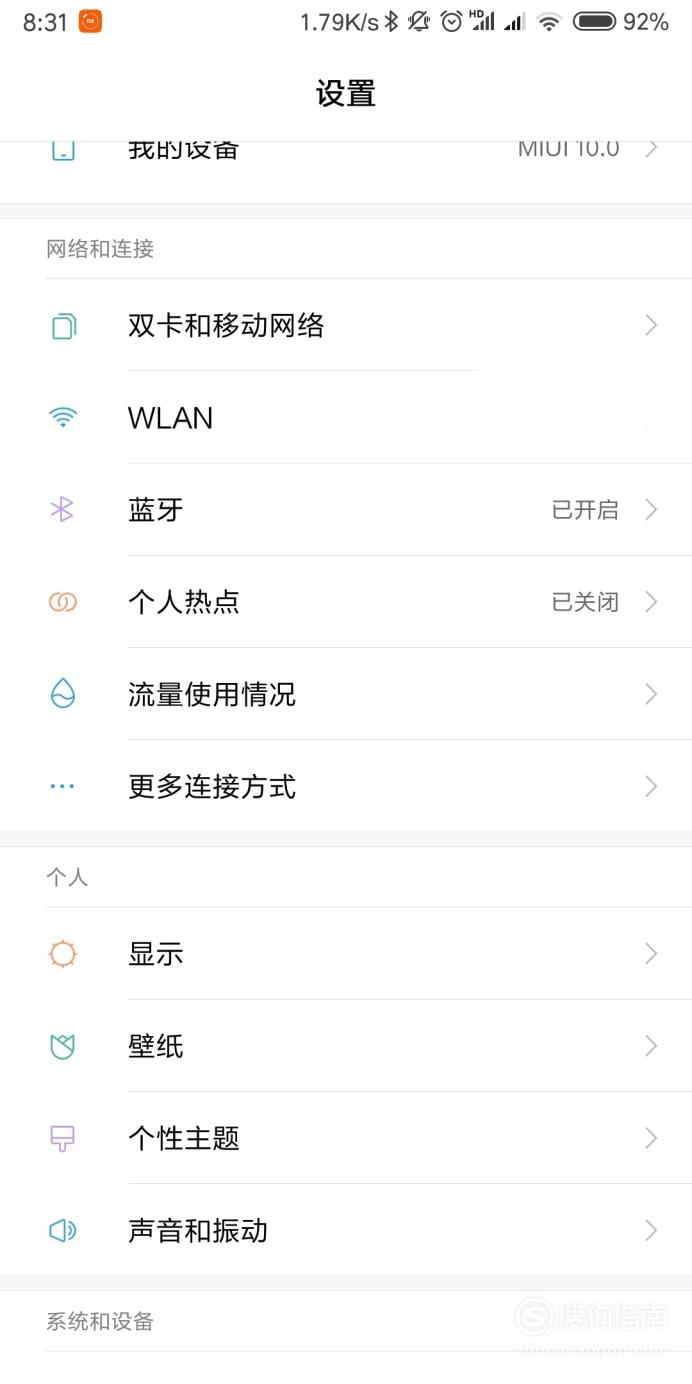View 流量使用情况 data usage
Viewport: 692px width, 1384px height.
346,693
